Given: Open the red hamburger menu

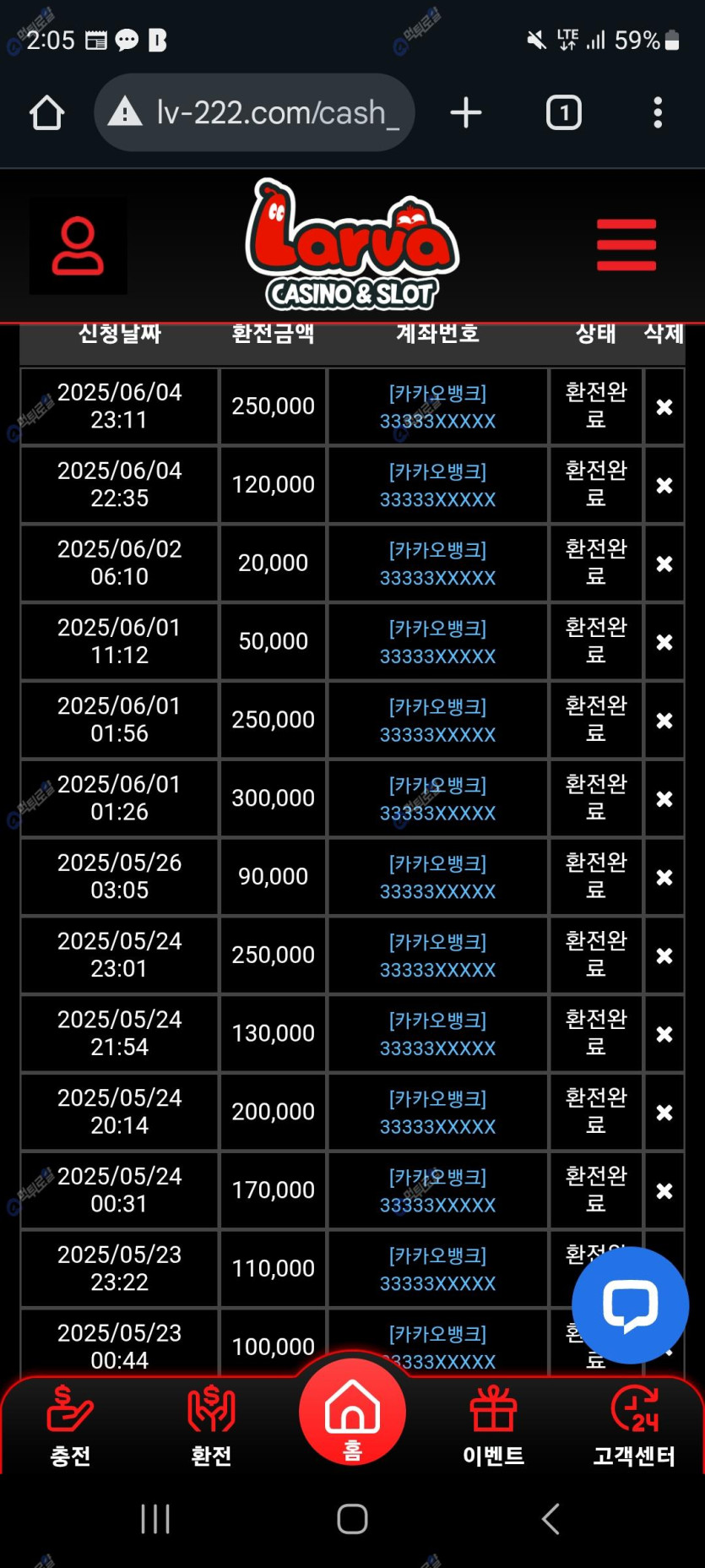Looking at the screenshot, I should click(626, 245).
